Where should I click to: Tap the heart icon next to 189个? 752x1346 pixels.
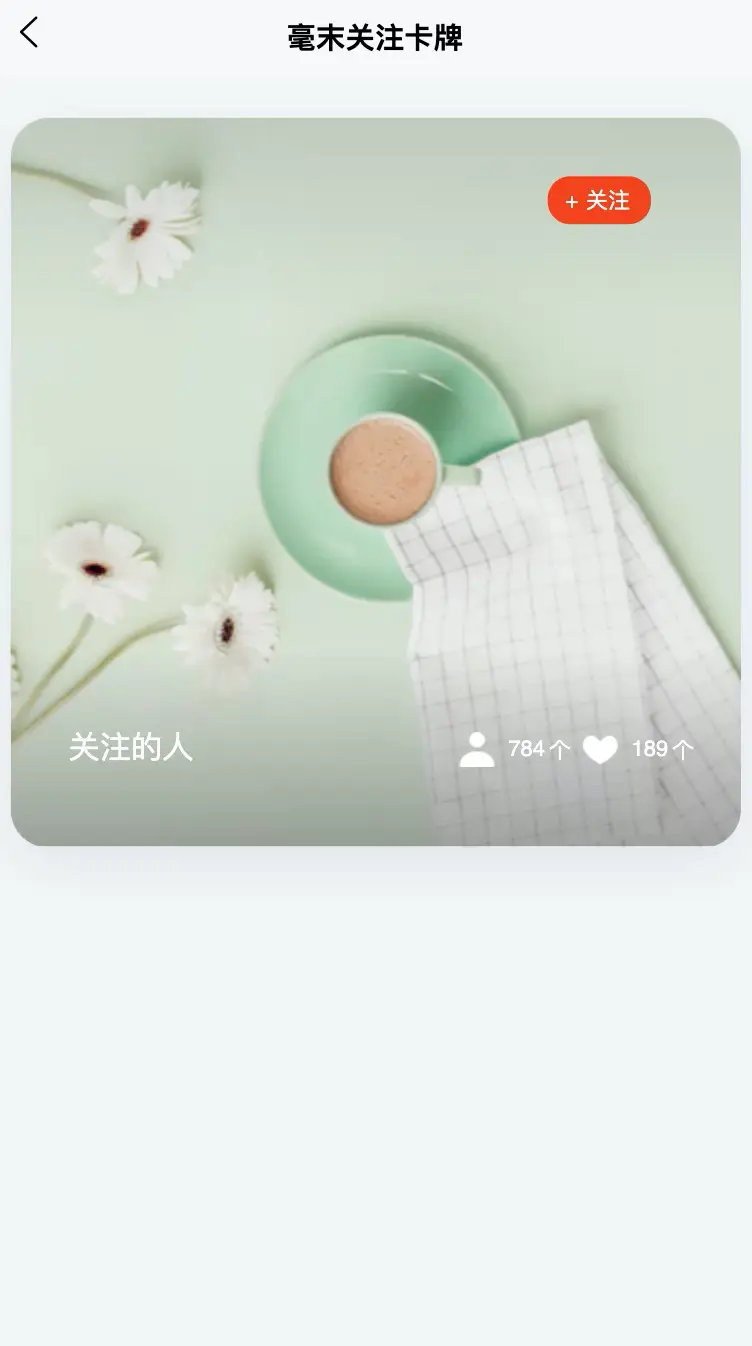click(x=600, y=749)
